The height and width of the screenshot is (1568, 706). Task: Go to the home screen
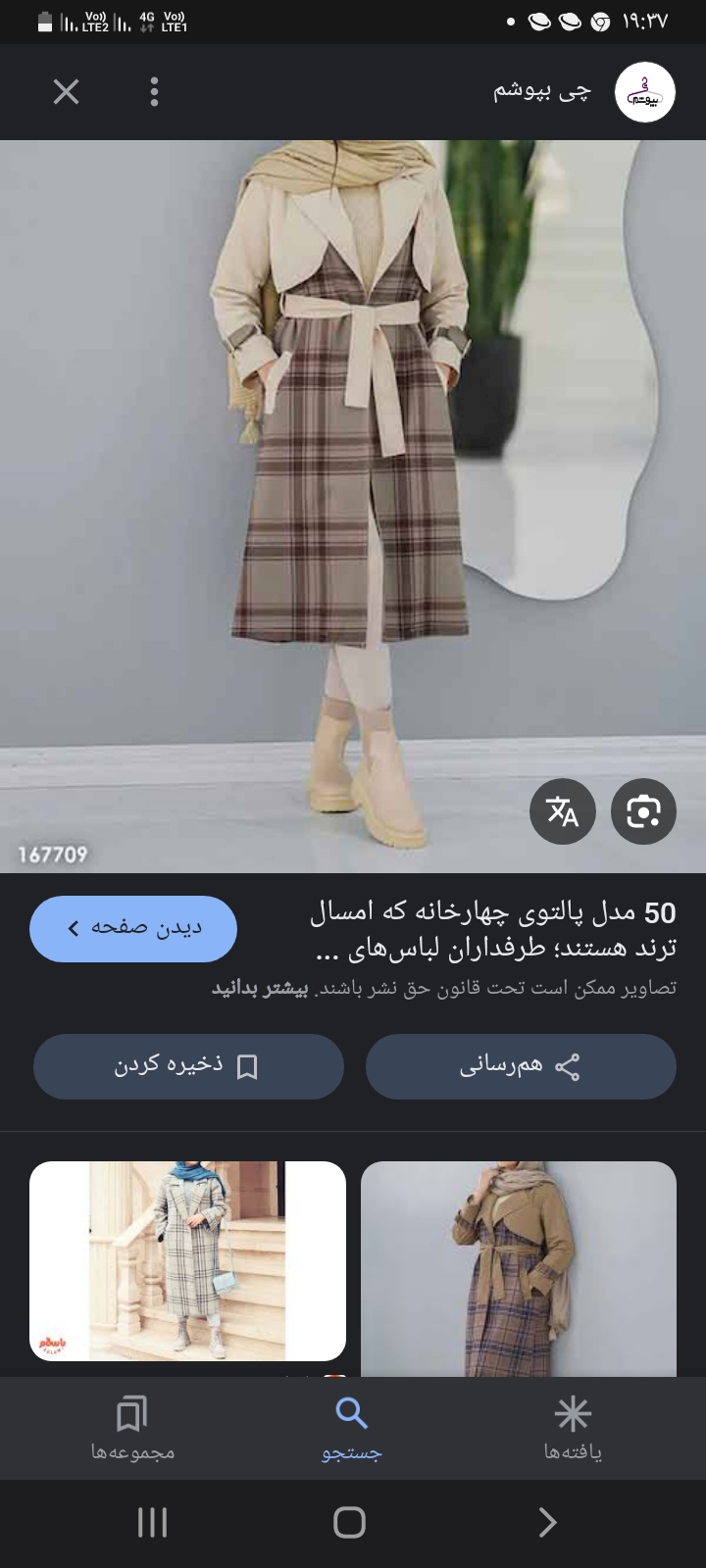pyautogui.click(x=350, y=1522)
